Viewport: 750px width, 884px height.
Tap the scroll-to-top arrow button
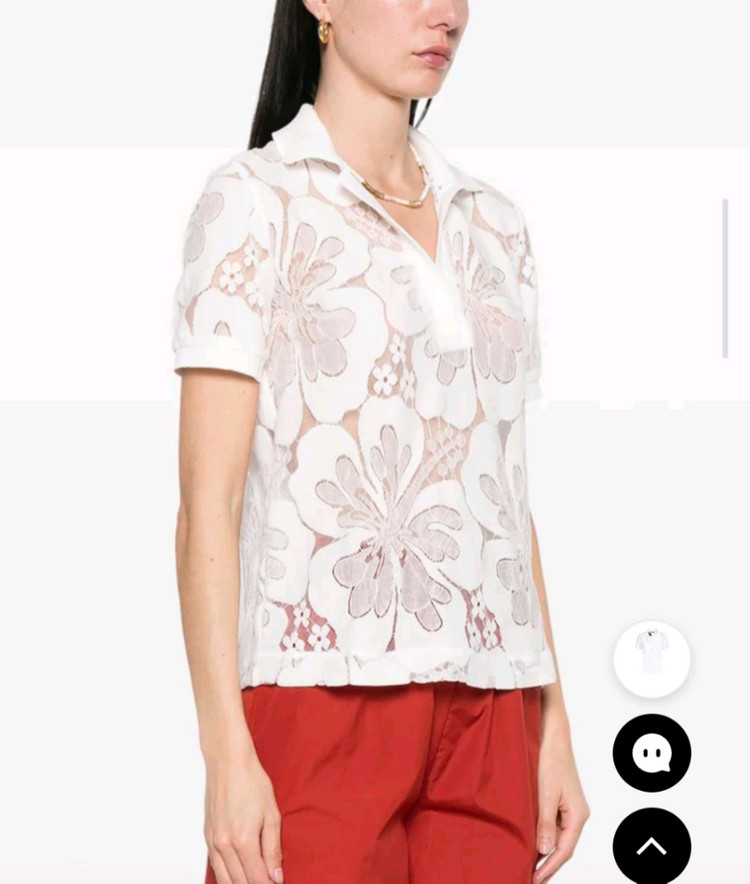click(651, 846)
